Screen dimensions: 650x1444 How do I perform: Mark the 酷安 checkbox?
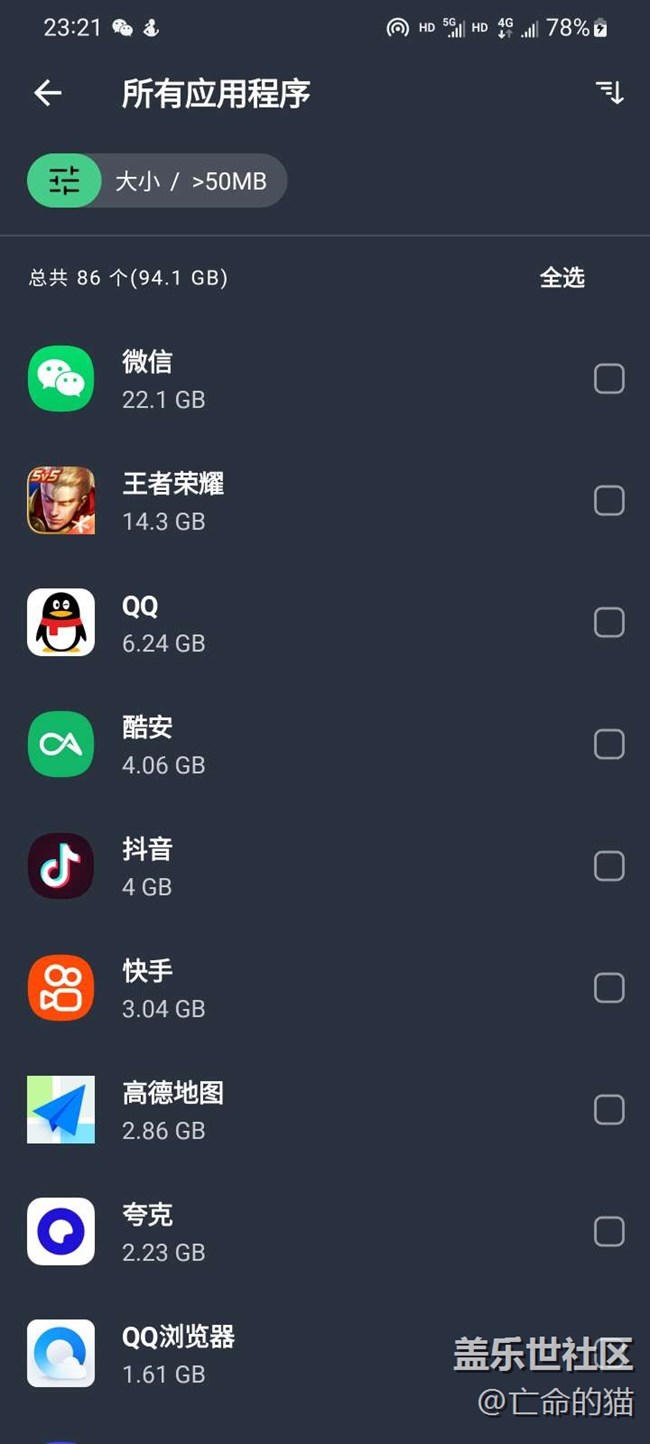(609, 744)
